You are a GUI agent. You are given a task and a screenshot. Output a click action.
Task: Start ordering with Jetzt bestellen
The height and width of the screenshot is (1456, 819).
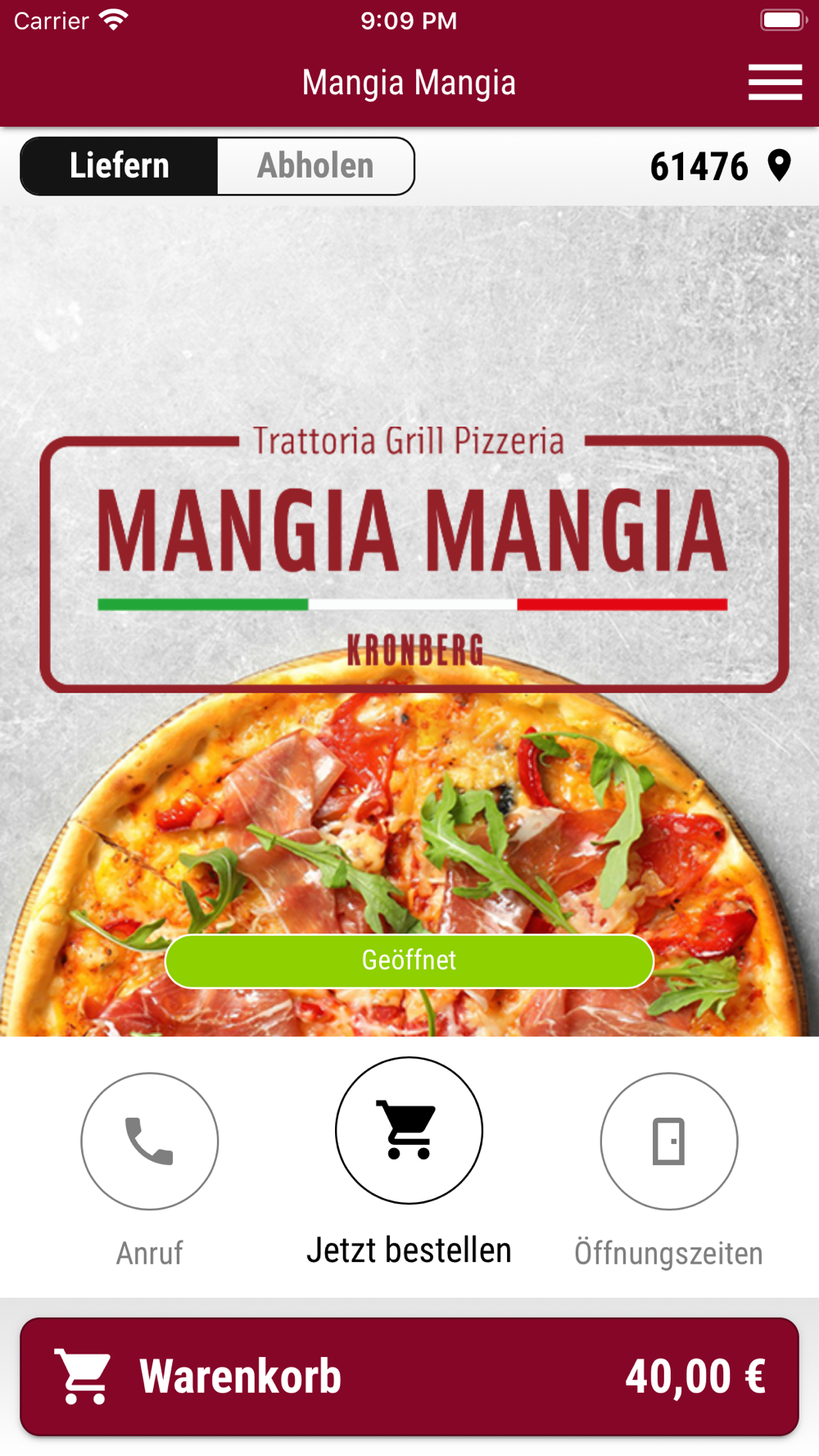(x=409, y=1131)
